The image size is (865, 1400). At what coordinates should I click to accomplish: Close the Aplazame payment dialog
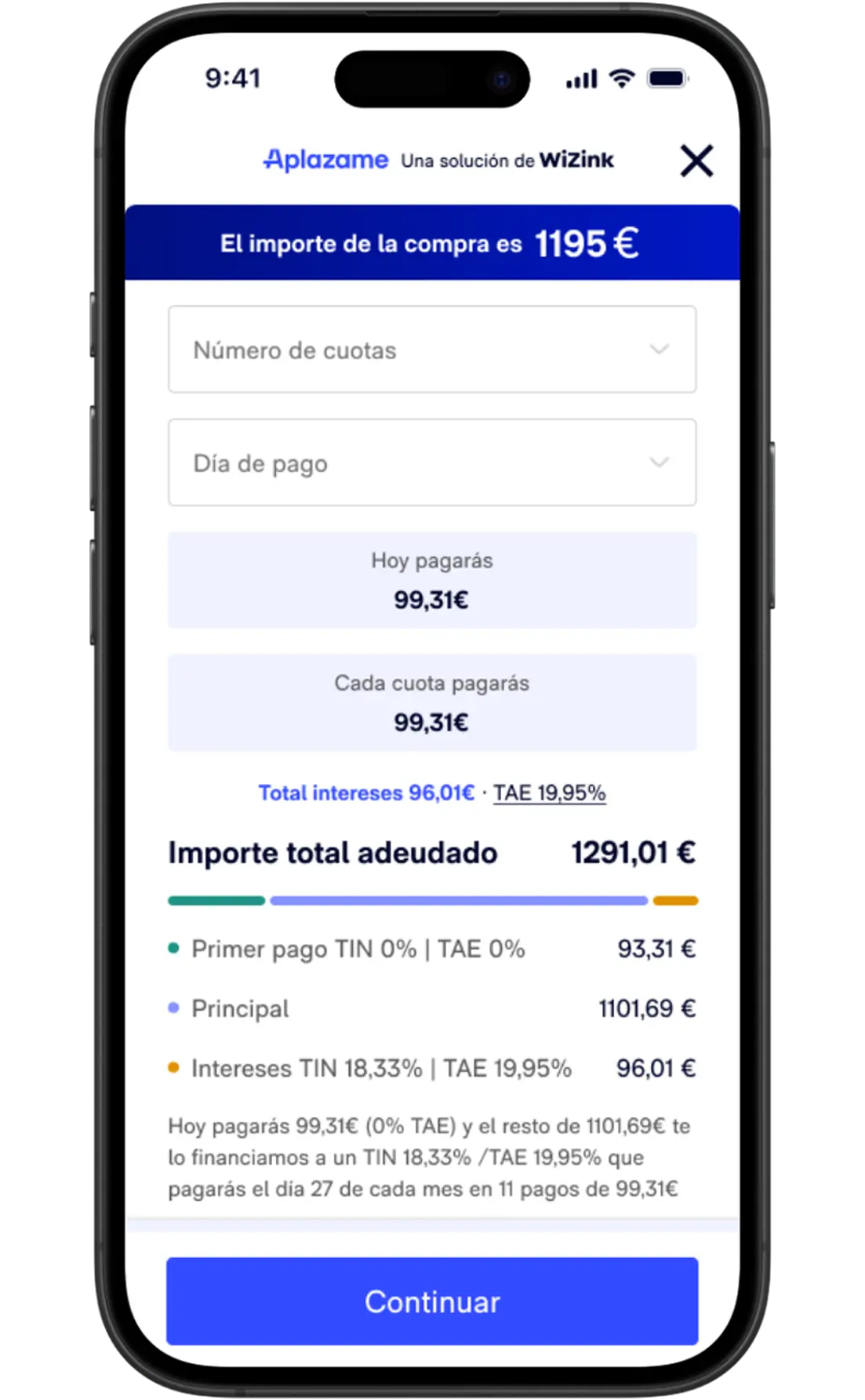pos(696,161)
